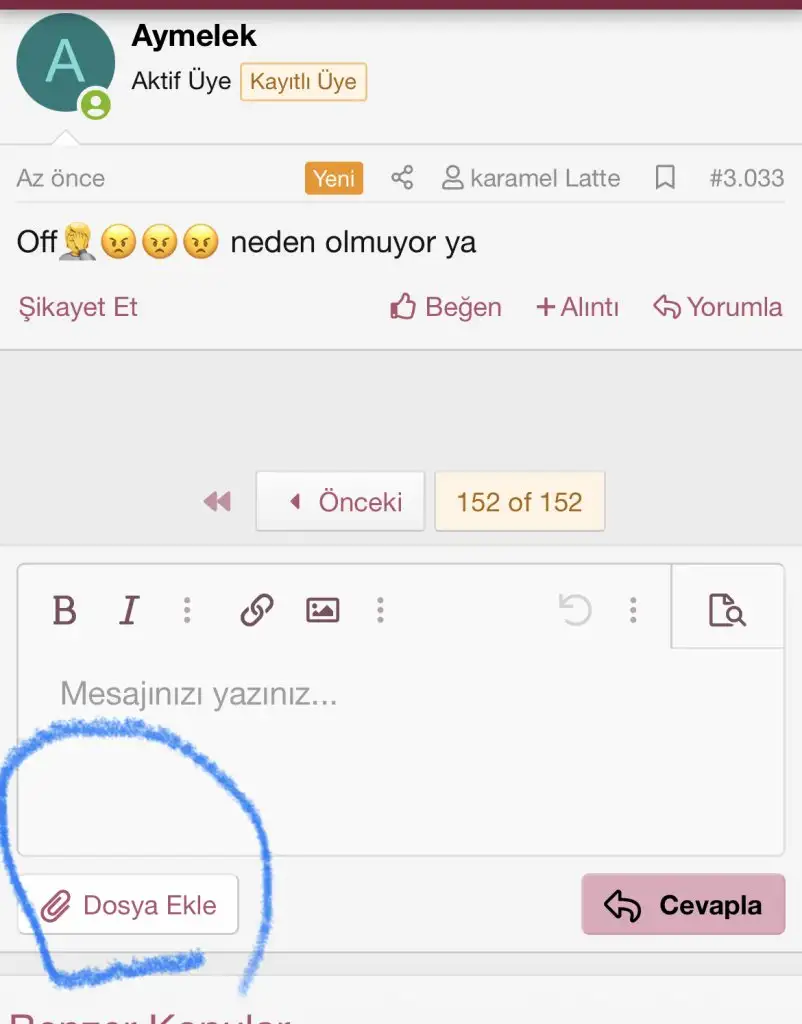Preview the message draft
802x1024 pixels.
point(727,610)
